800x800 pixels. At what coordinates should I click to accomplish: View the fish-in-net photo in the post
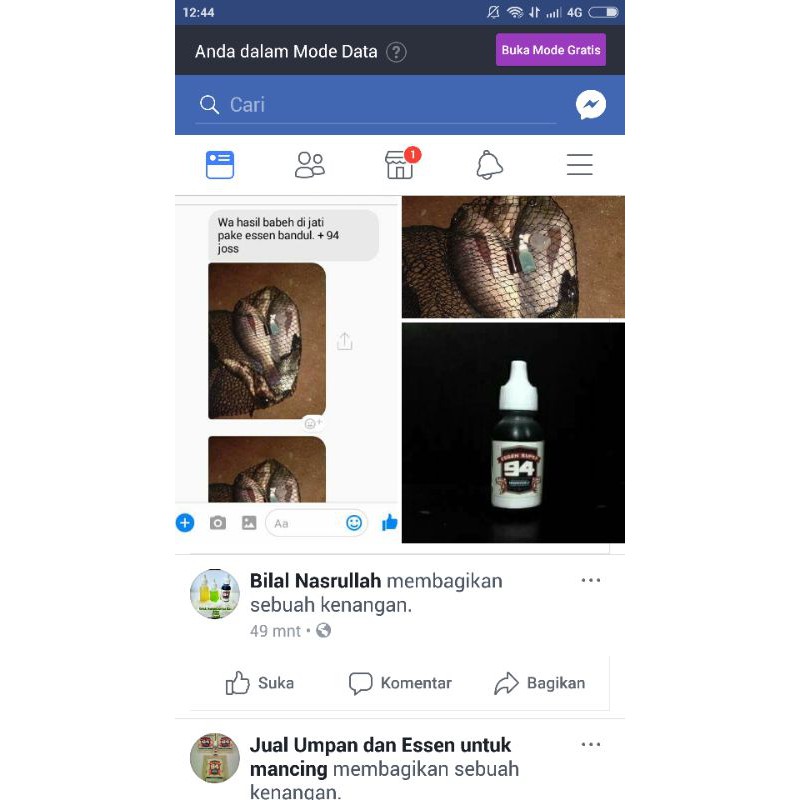(513, 257)
